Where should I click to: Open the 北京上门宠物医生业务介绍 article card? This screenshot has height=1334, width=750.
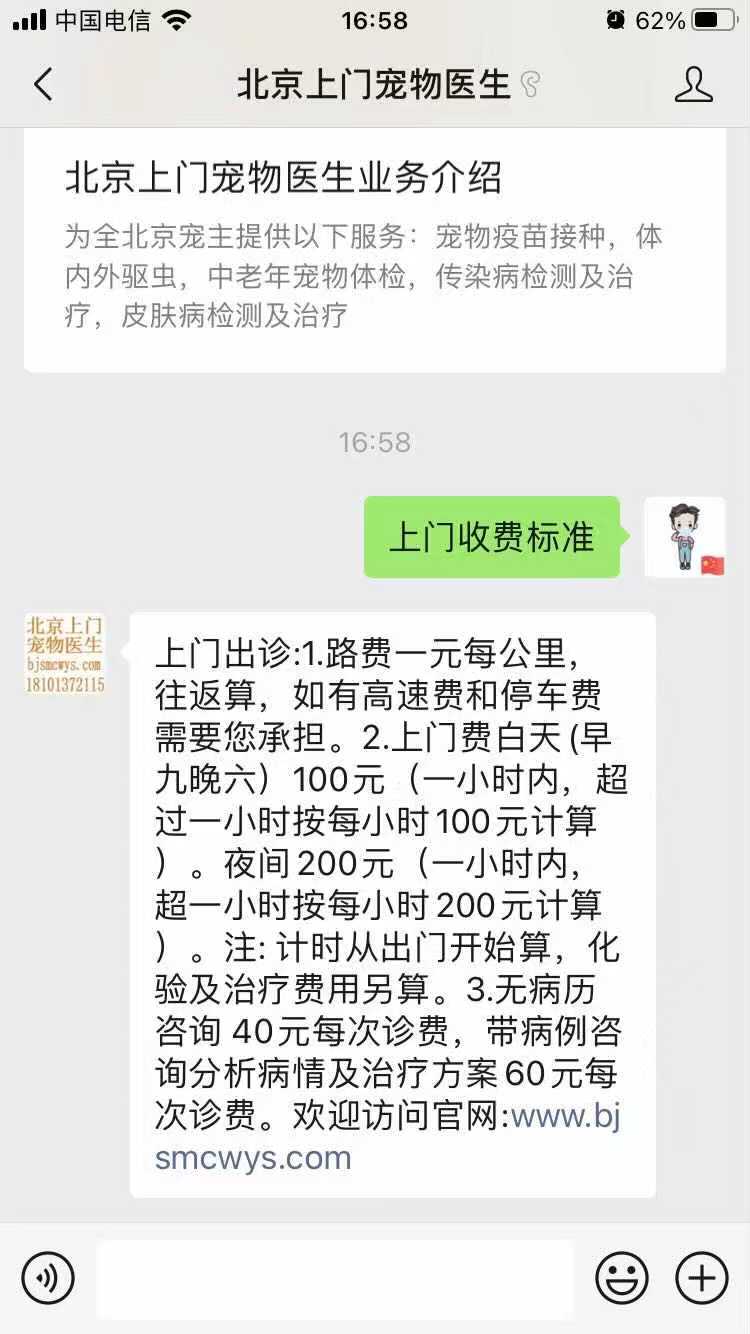[374, 248]
